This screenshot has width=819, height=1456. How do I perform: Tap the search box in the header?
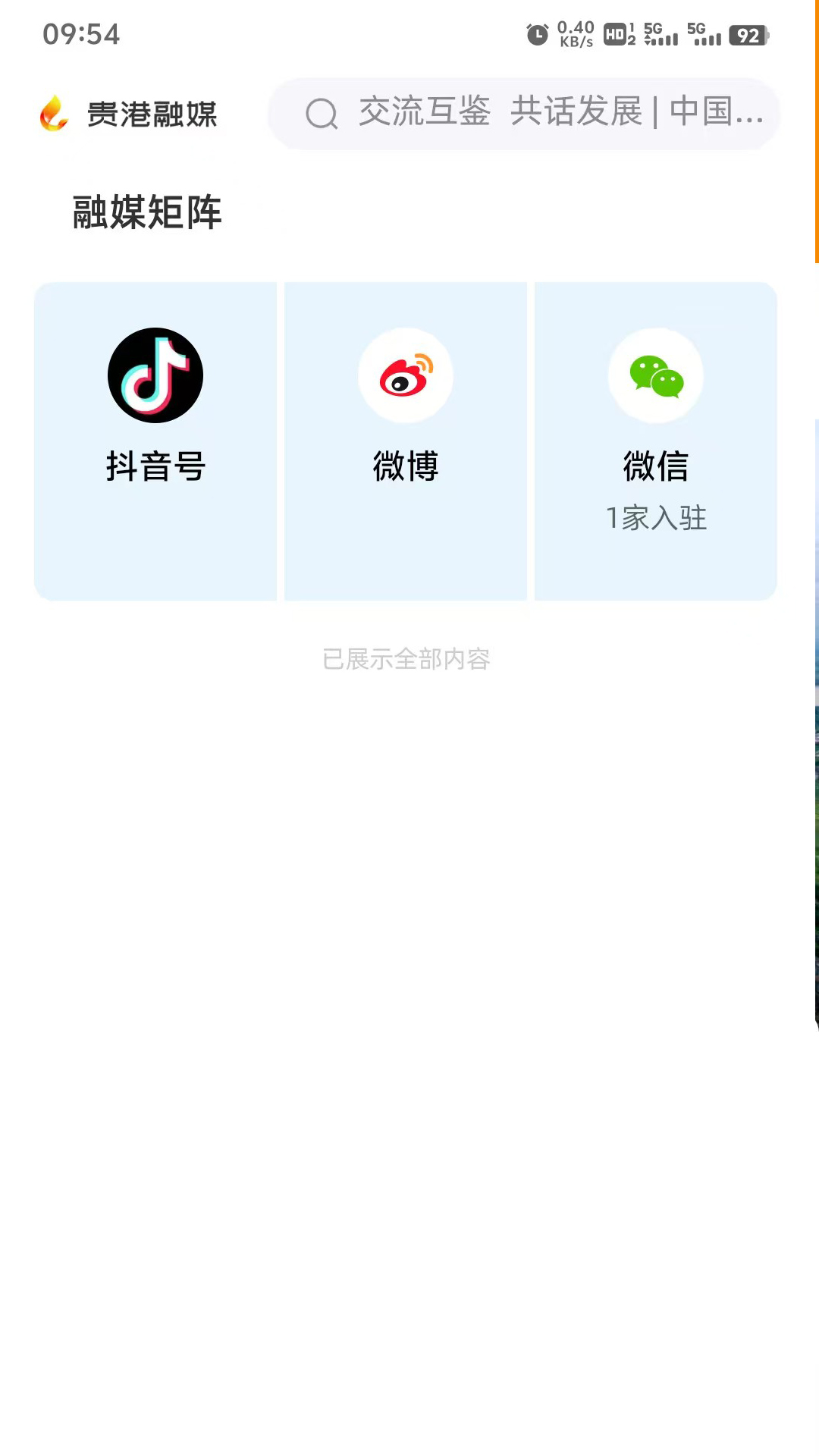[523, 114]
